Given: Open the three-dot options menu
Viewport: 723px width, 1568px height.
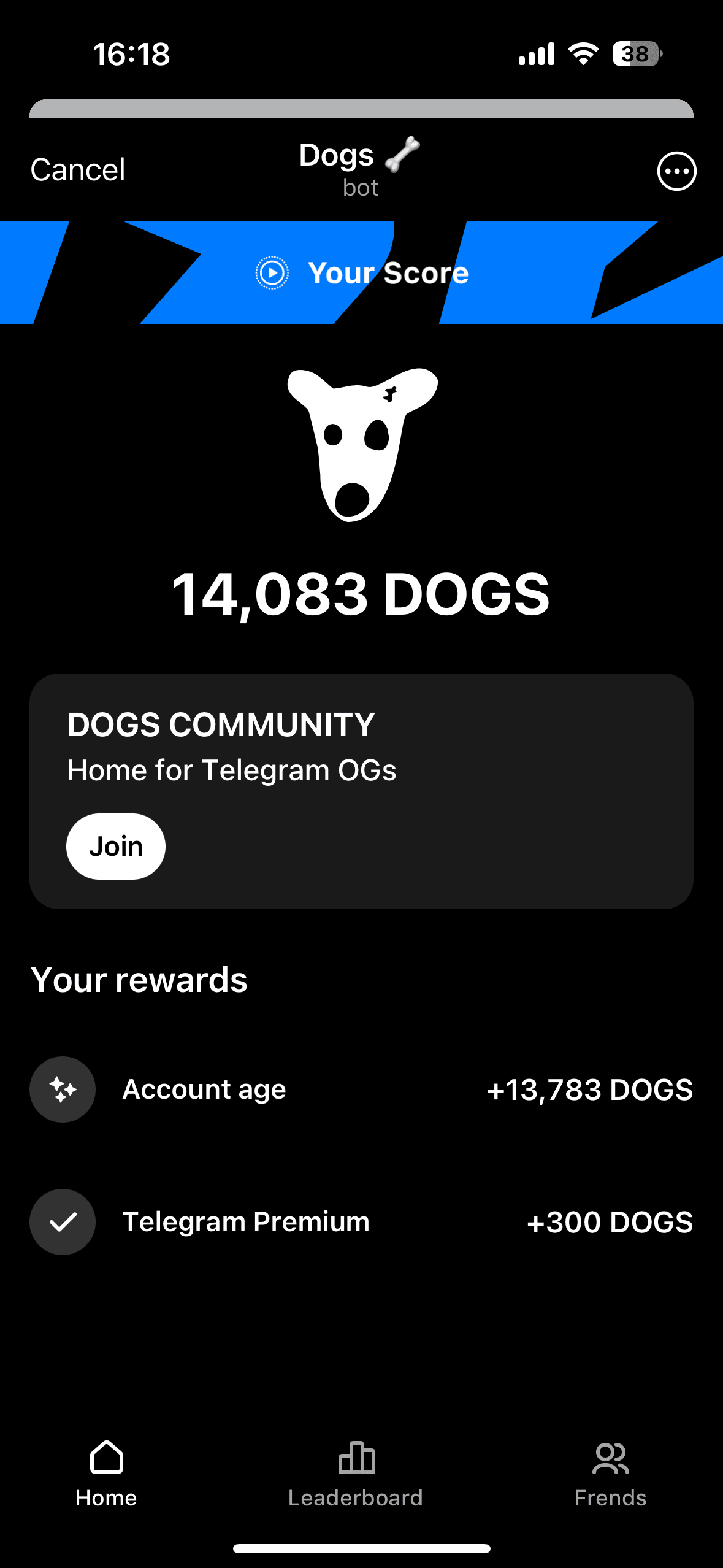Looking at the screenshot, I should [x=676, y=171].
